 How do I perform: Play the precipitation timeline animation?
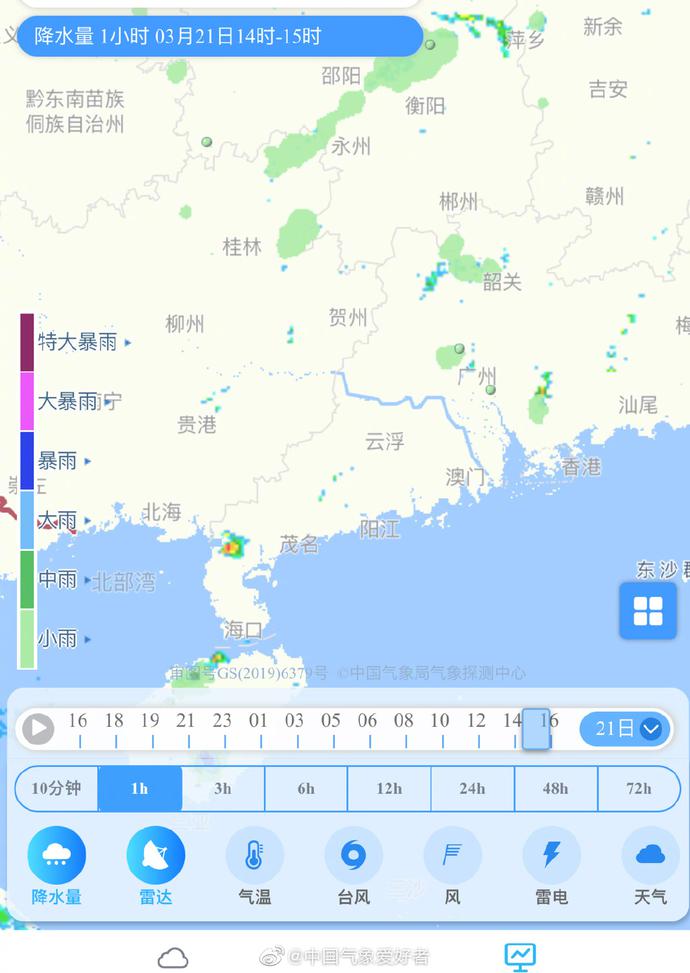point(38,728)
